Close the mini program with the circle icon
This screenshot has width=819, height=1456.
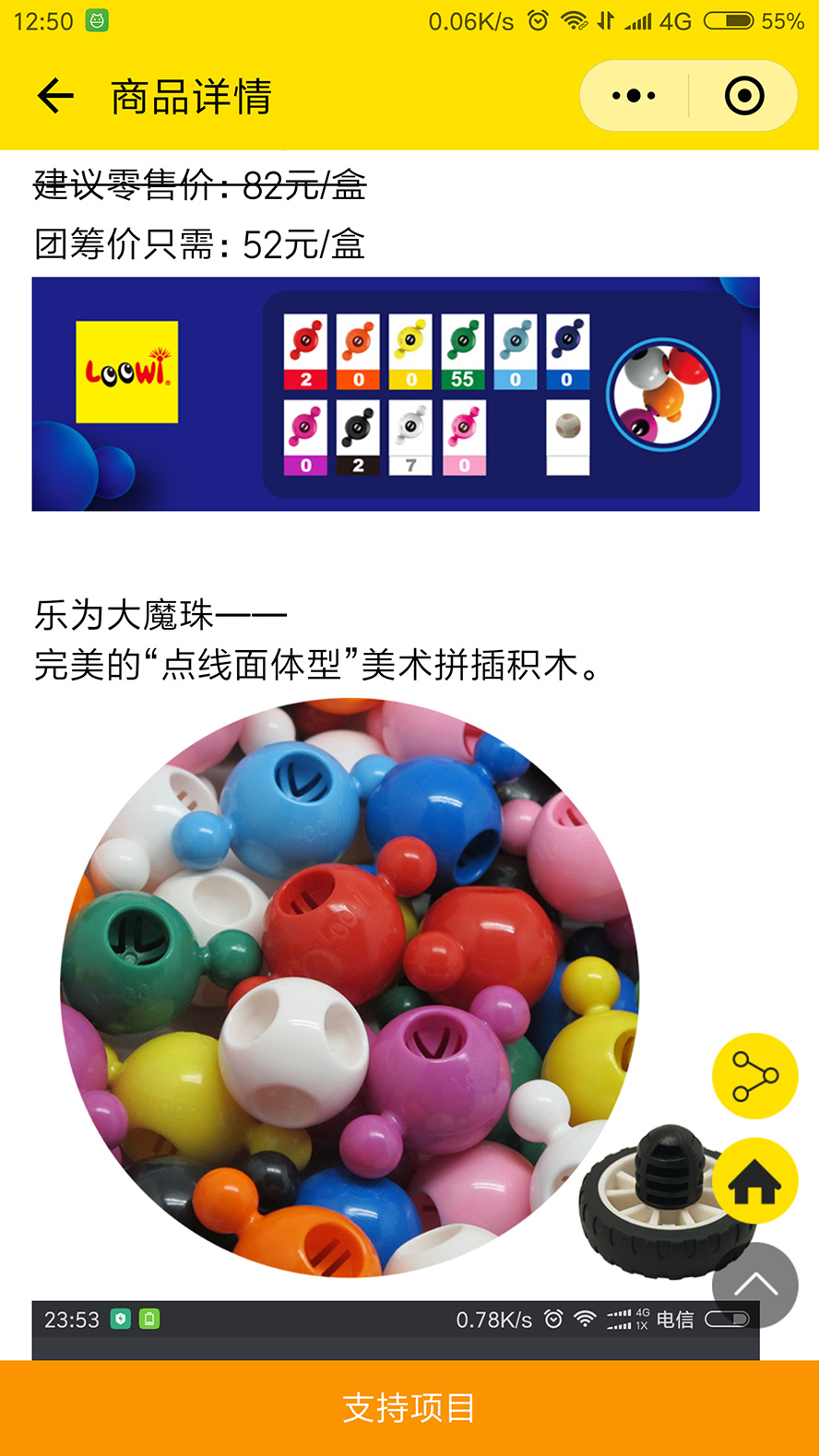click(x=743, y=96)
